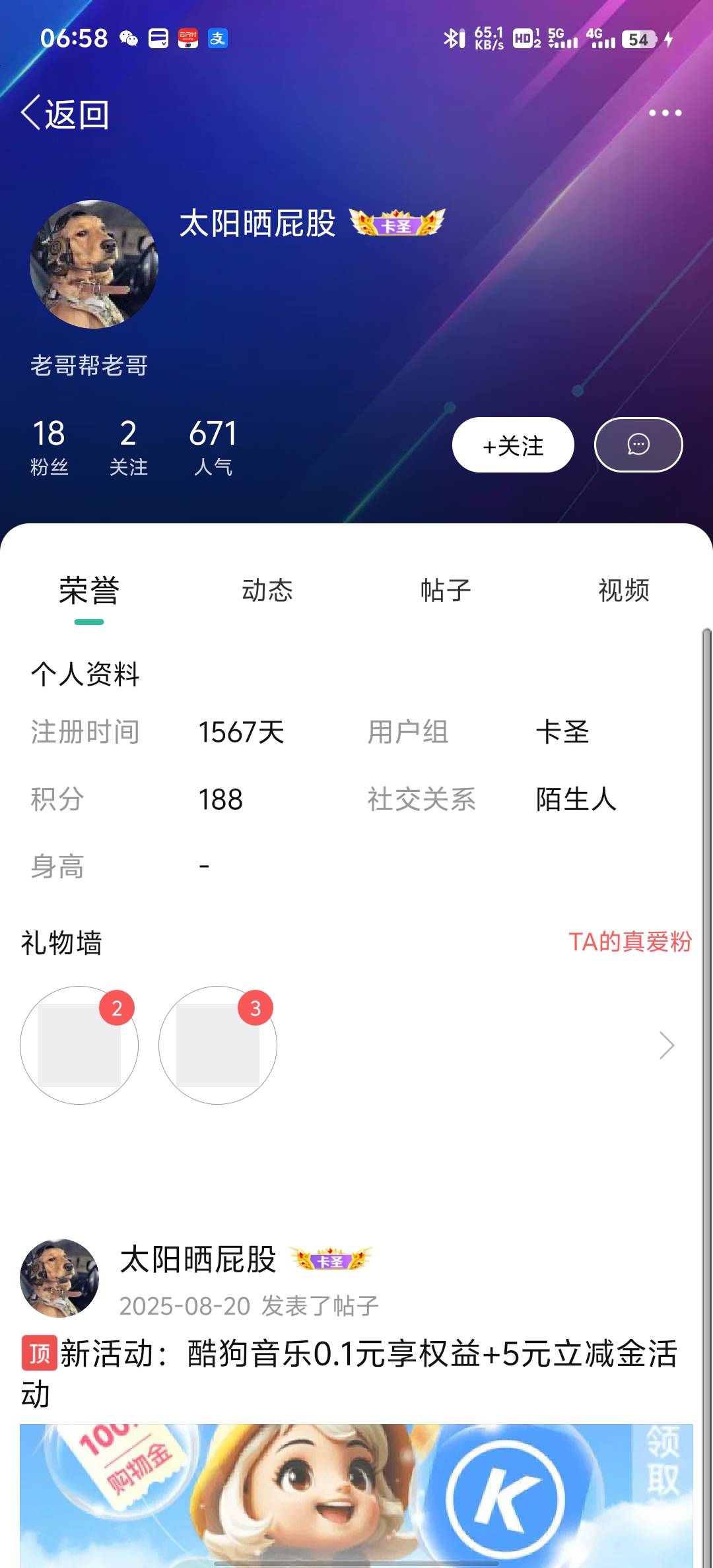The image size is (713, 1568).
Task: Open the pinned post about 酷狗音乐 activity
Action: click(350, 1373)
